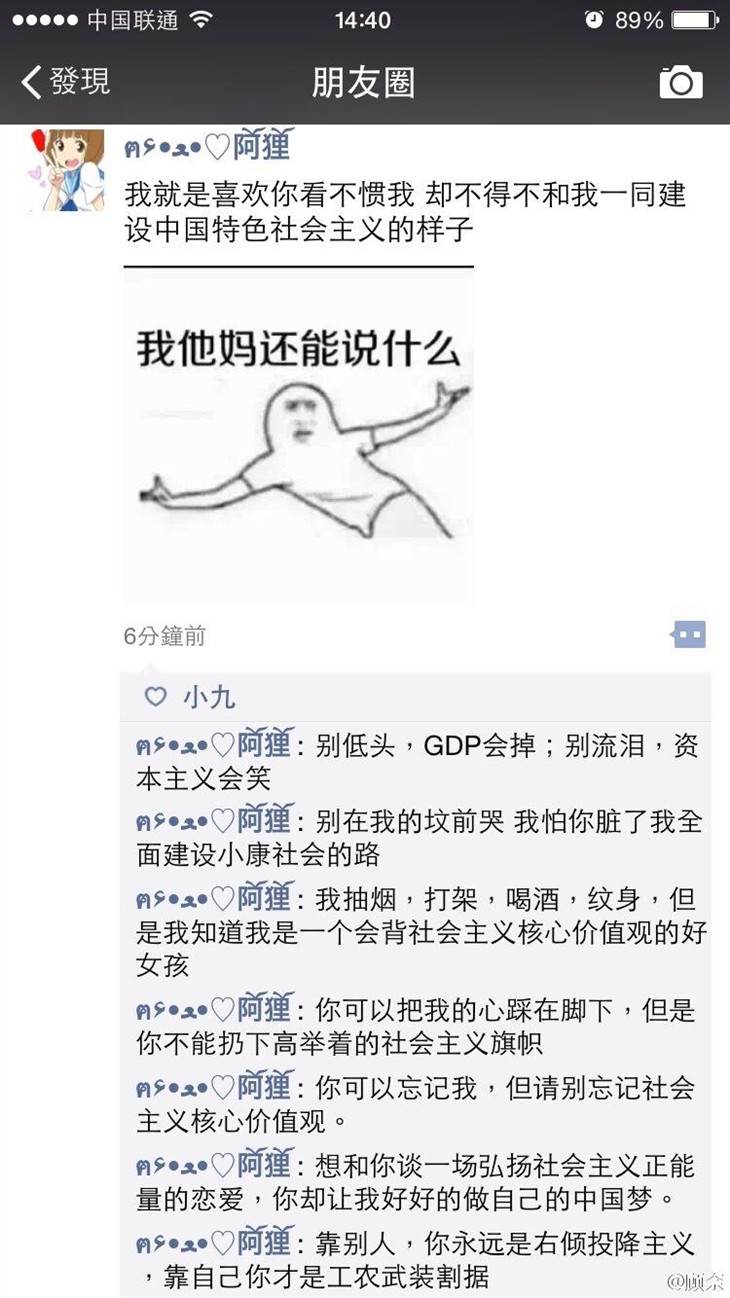Open 小九's profile from the likes
730x1298 pixels.
pos(208,697)
